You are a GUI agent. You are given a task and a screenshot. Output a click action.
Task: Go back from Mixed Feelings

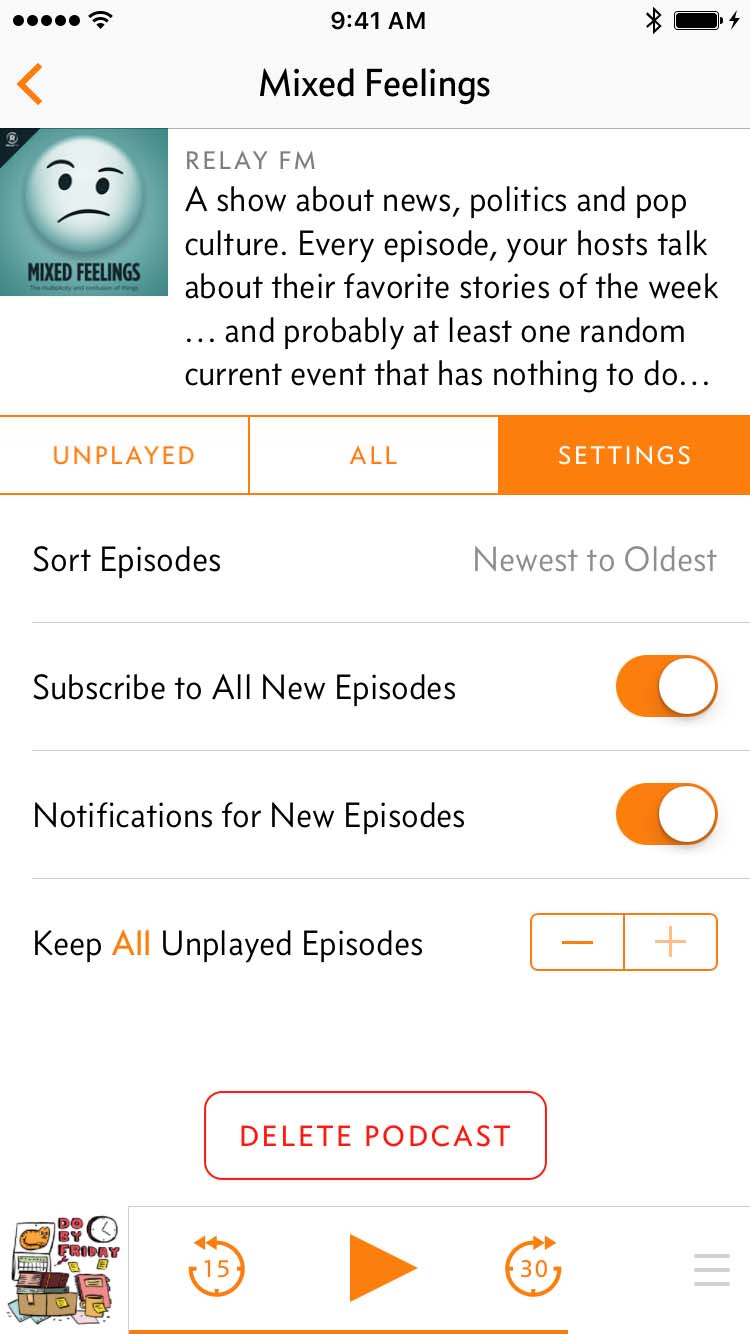click(30, 84)
